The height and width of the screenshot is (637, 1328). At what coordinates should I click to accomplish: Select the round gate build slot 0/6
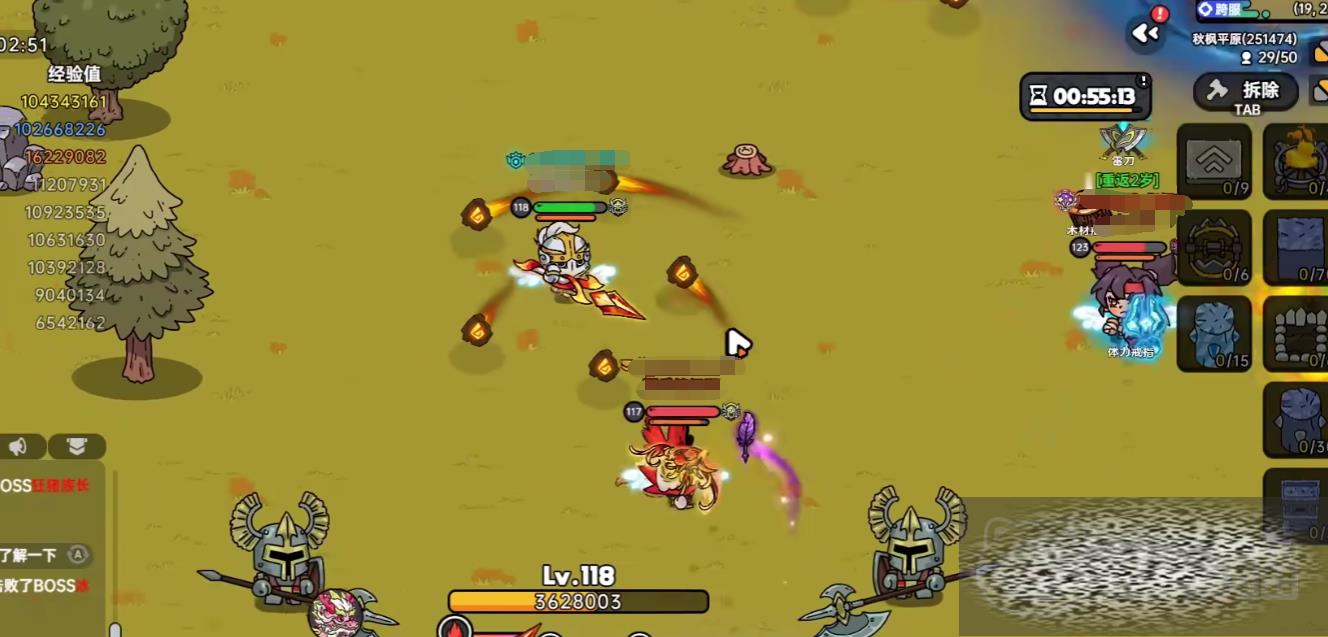[x=1214, y=247]
